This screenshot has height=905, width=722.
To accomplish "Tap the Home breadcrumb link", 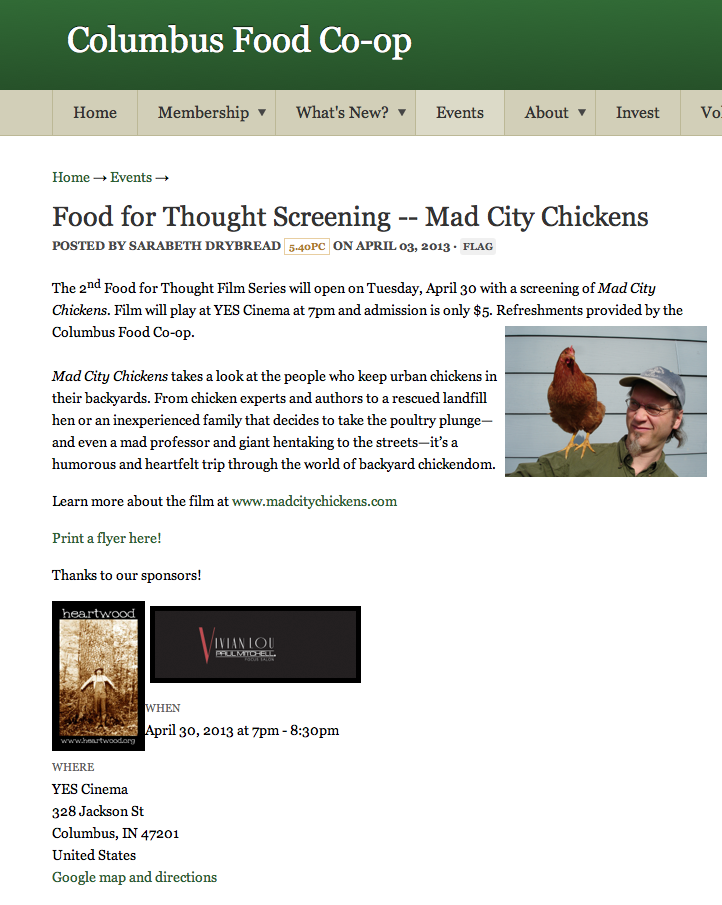I will click(71, 177).
